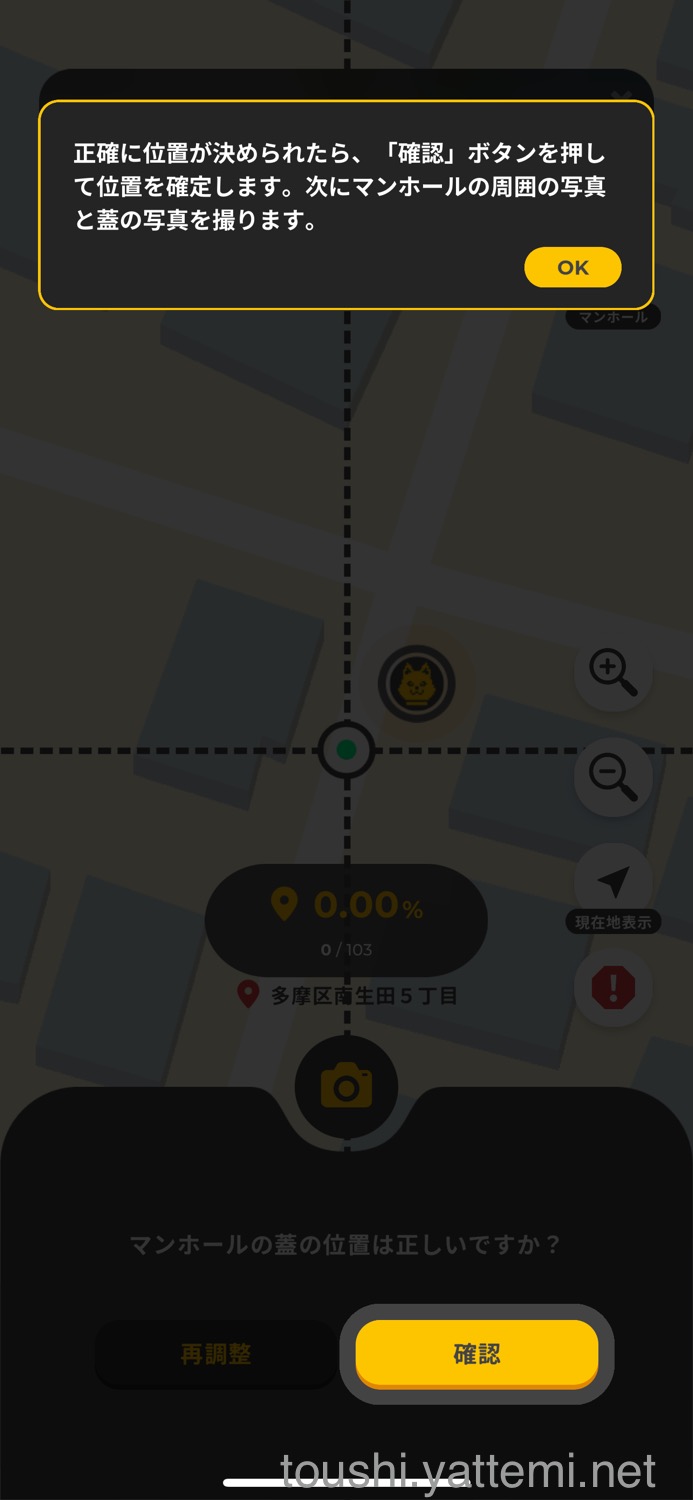Tap 再調整 to readjust the position
Screen dimensions: 693x1500
coord(216,1354)
